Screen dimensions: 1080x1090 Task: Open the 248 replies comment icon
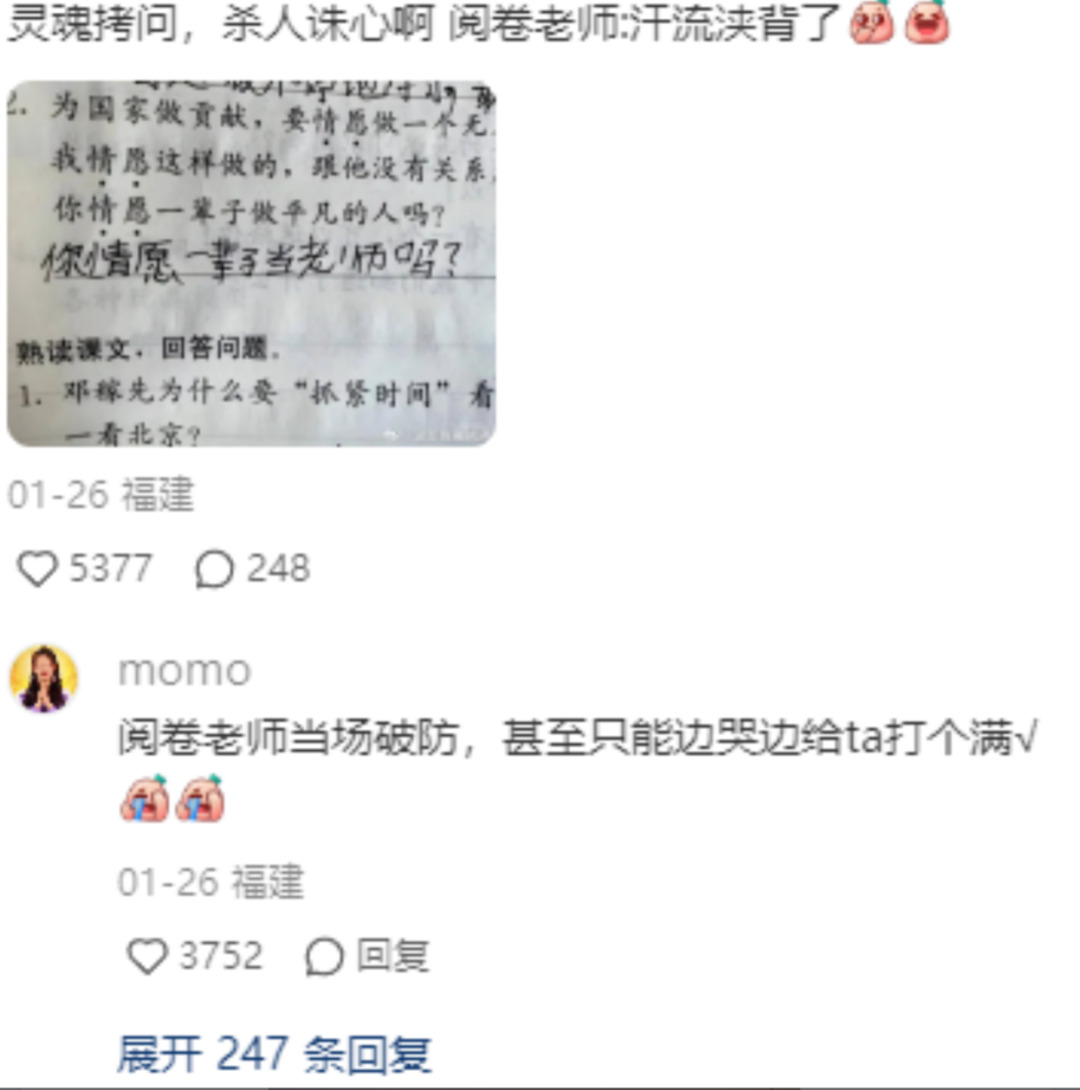(214, 569)
